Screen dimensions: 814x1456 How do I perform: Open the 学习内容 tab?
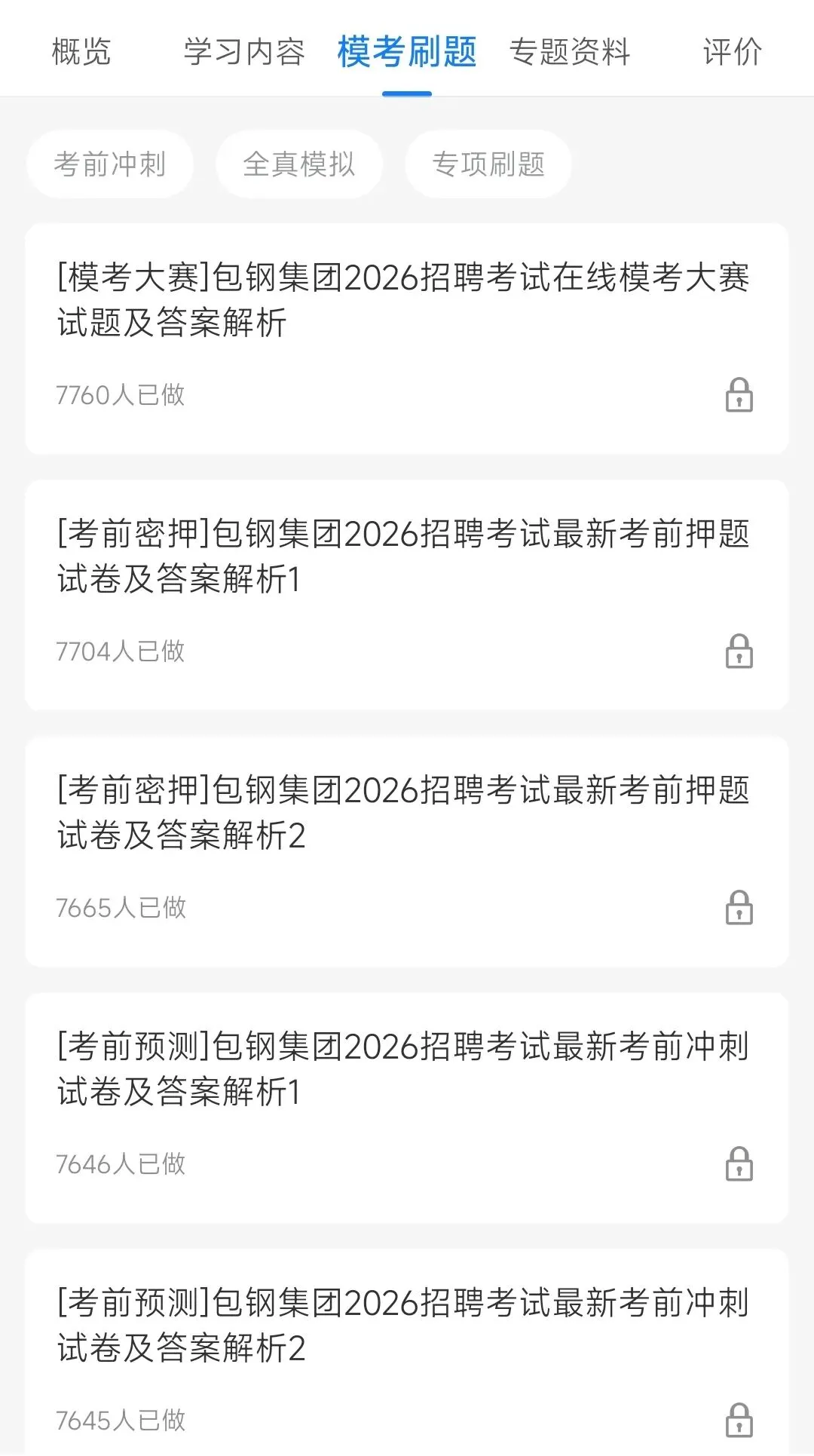coord(244,51)
